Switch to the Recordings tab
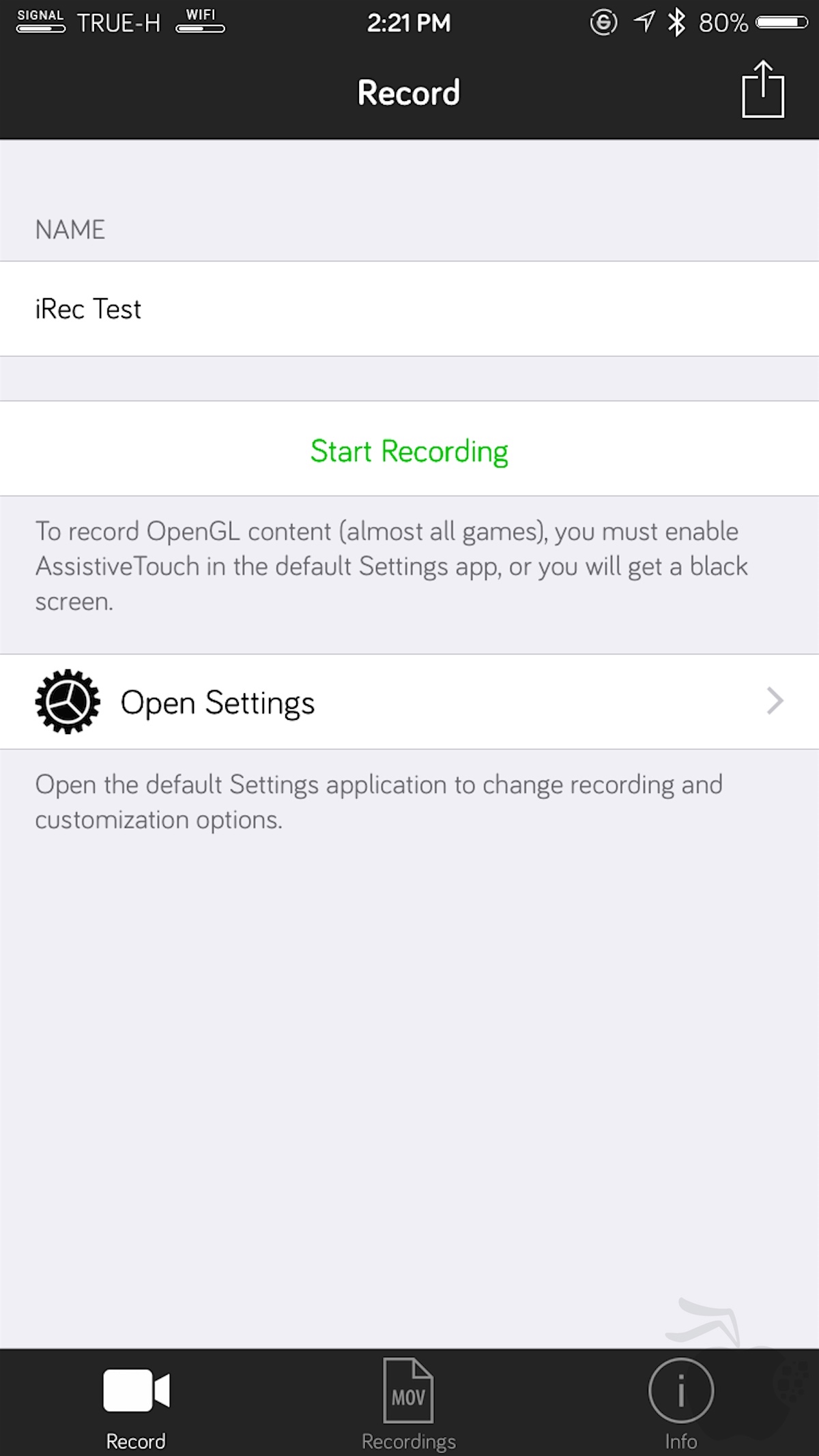This screenshot has height=1456, width=819. [x=408, y=1406]
